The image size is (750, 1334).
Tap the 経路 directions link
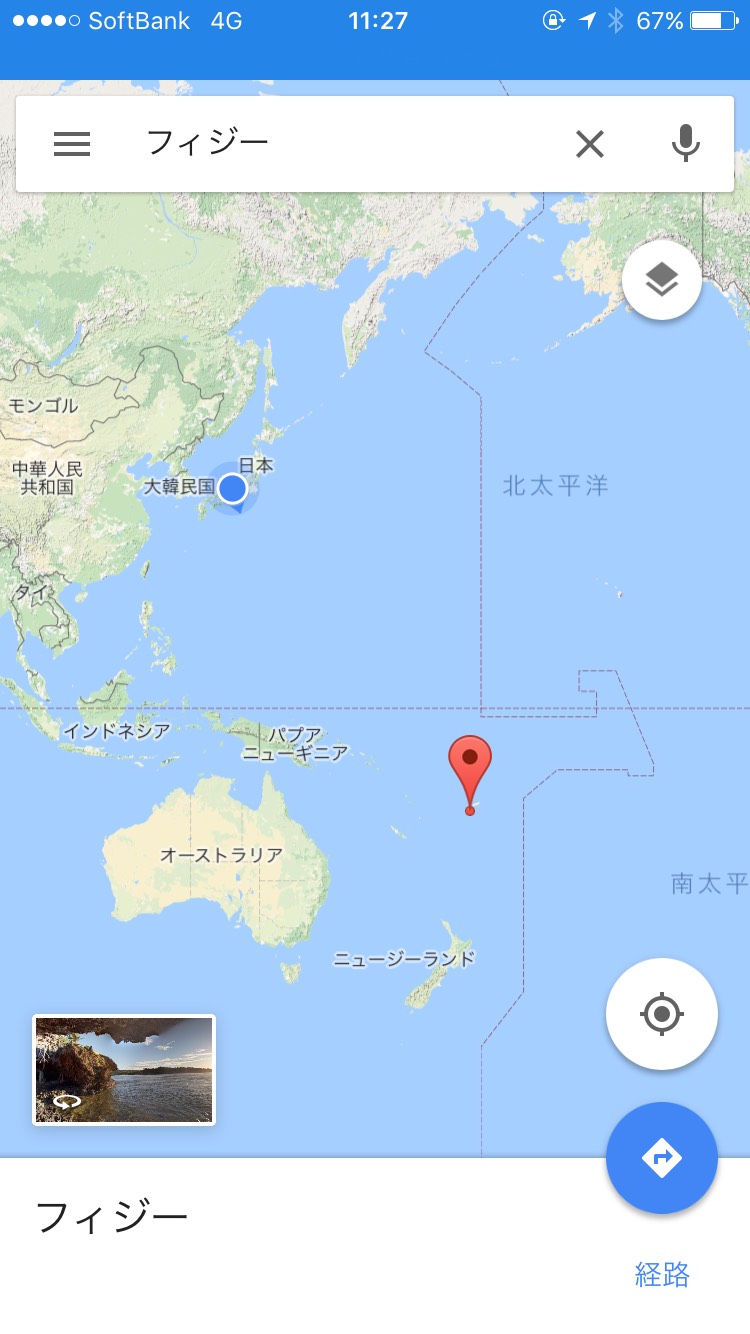662,1274
